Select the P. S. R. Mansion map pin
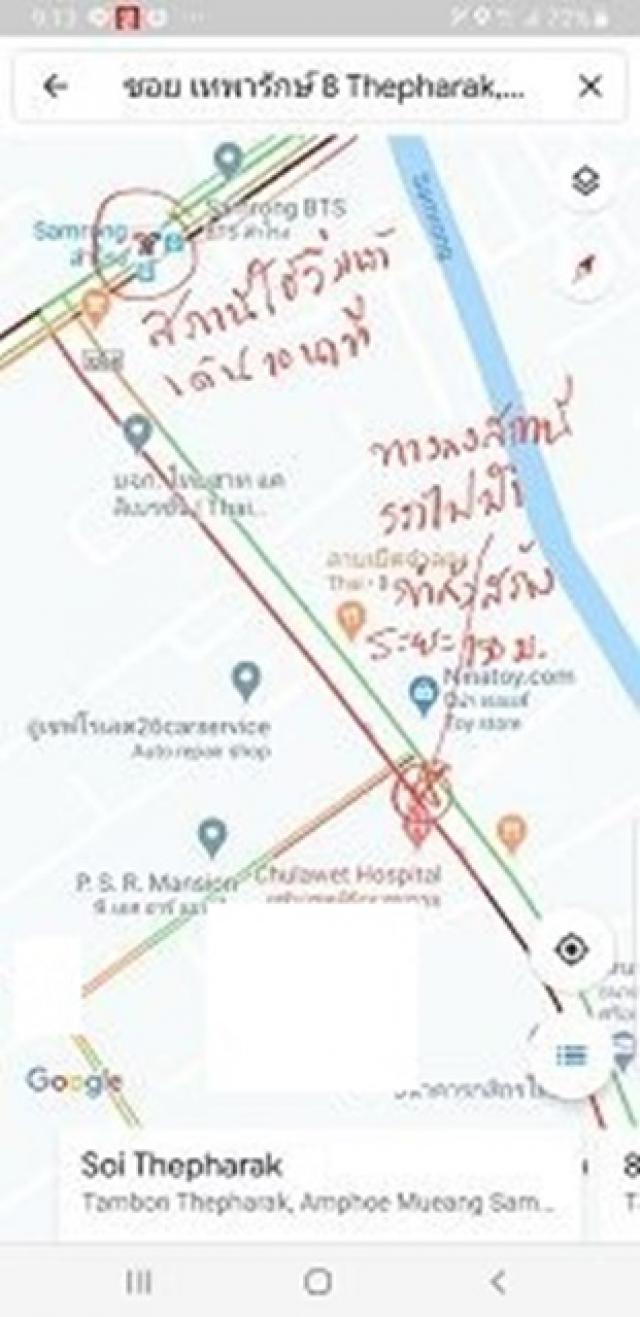The width and height of the screenshot is (640, 1317). click(x=211, y=836)
